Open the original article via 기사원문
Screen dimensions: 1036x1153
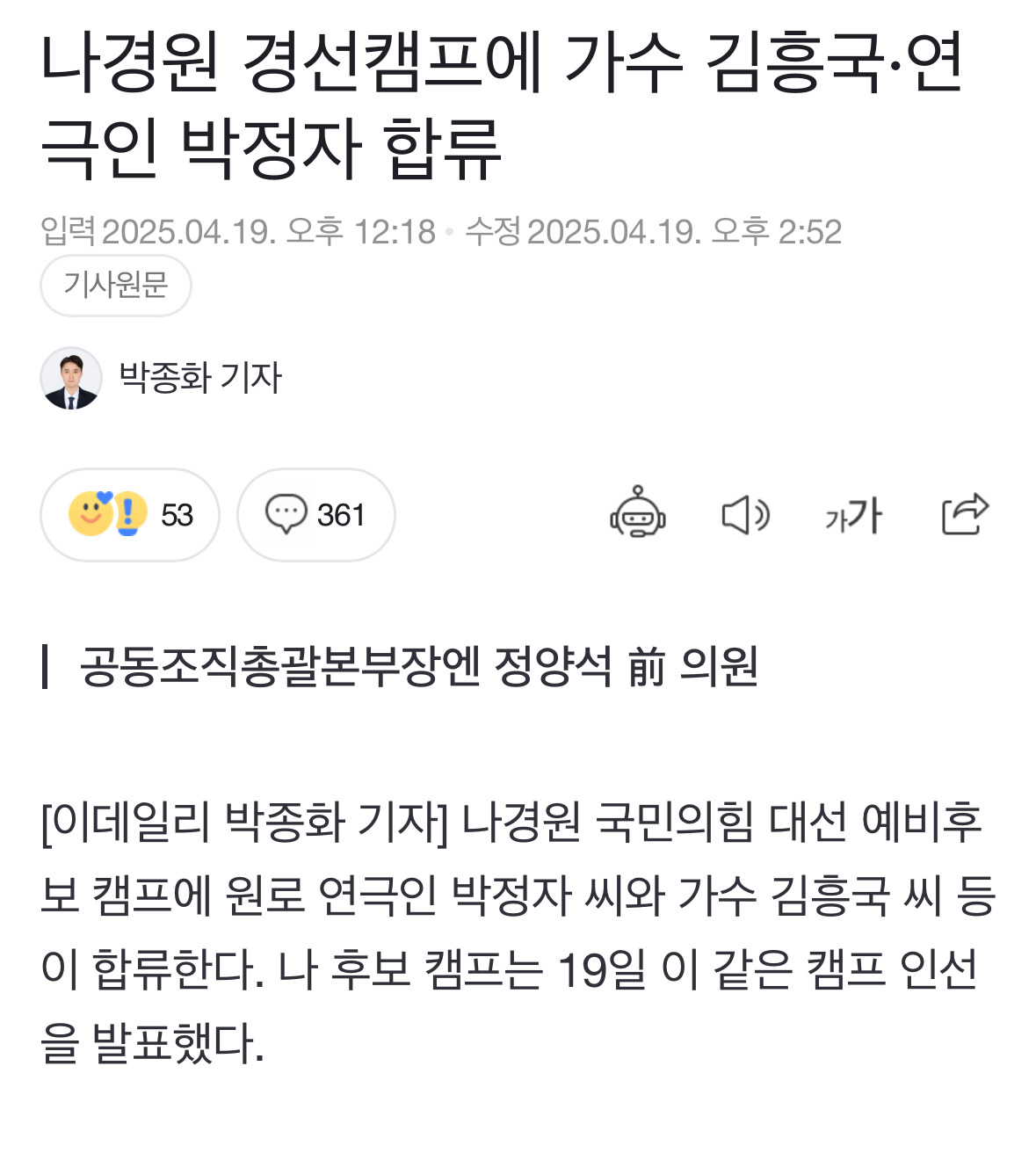coord(115,286)
